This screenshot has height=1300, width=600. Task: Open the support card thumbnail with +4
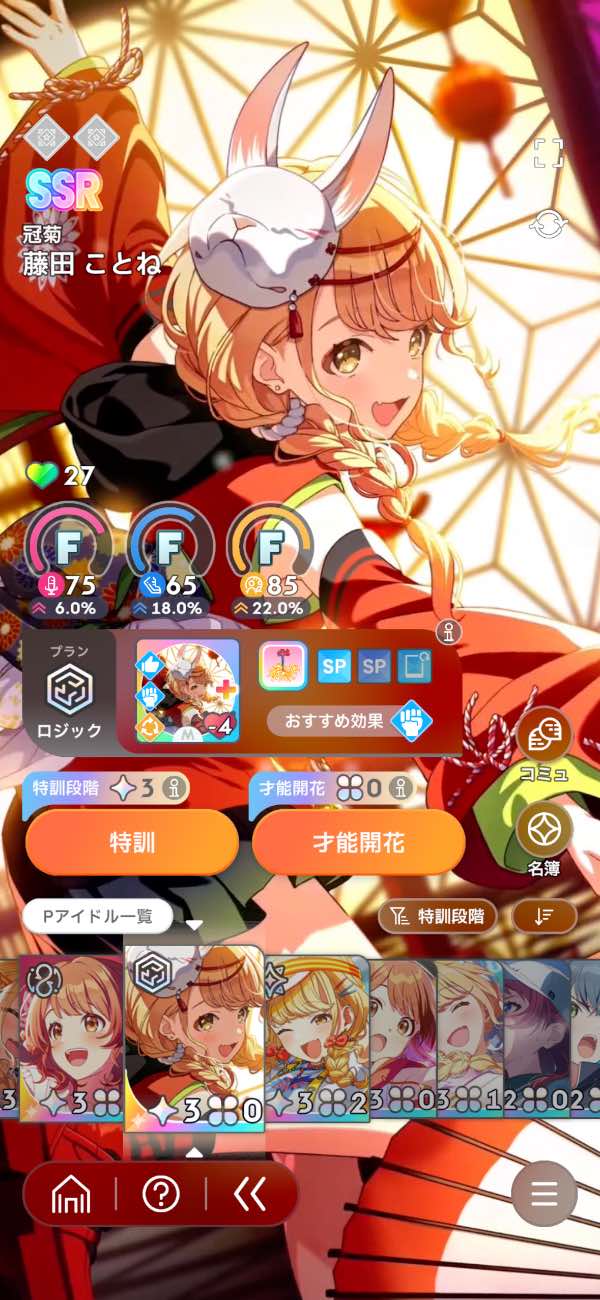(188, 690)
